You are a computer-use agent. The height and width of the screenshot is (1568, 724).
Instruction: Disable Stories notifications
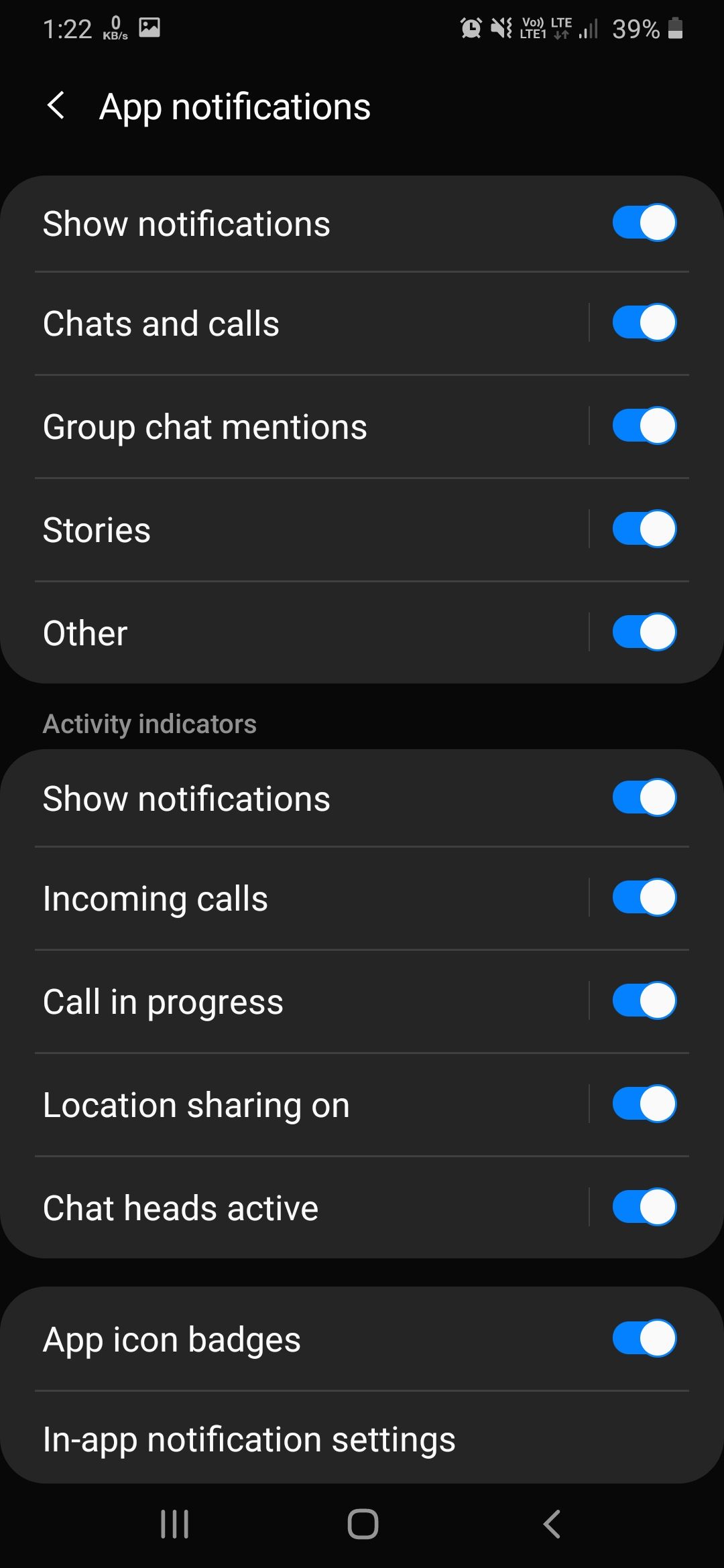tap(644, 528)
